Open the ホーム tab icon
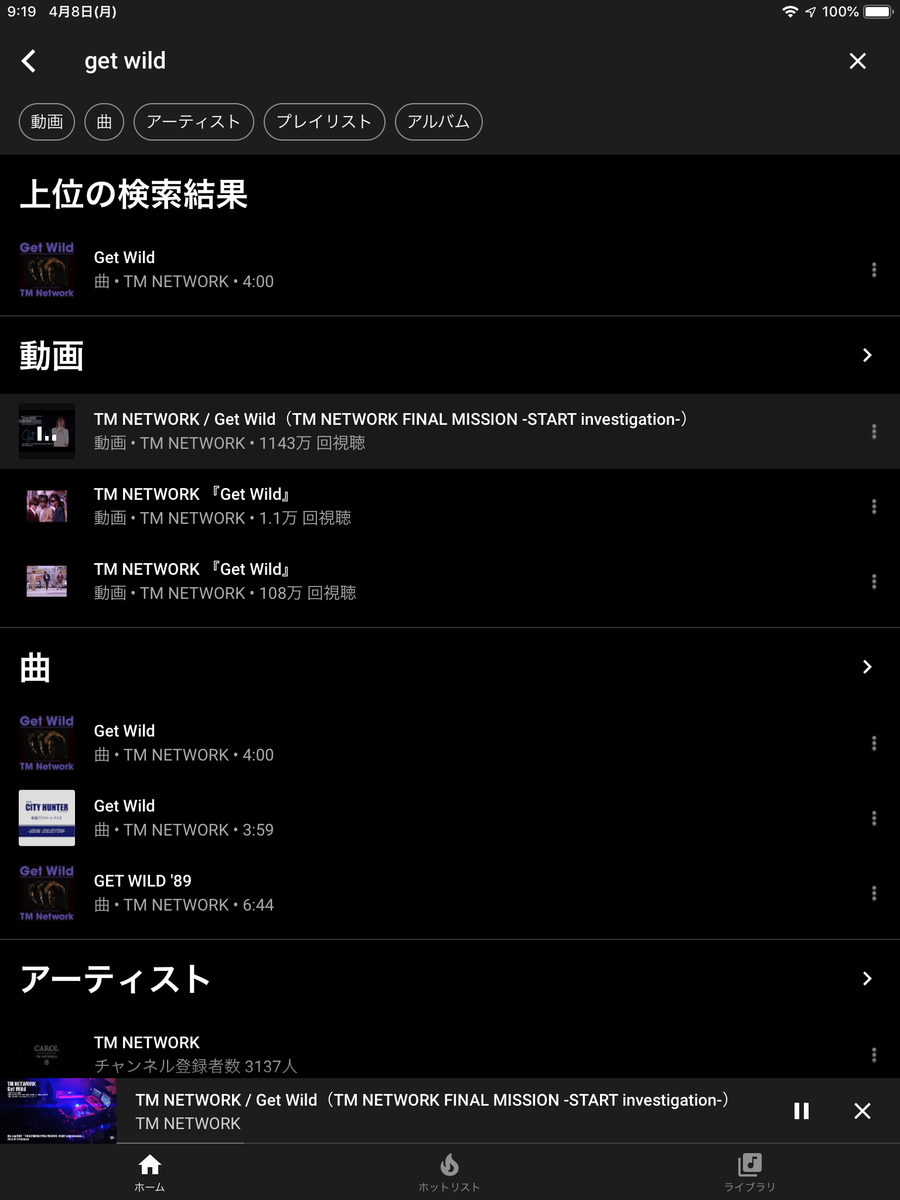Viewport: 900px width, 1200px height. coord(150,1170)
